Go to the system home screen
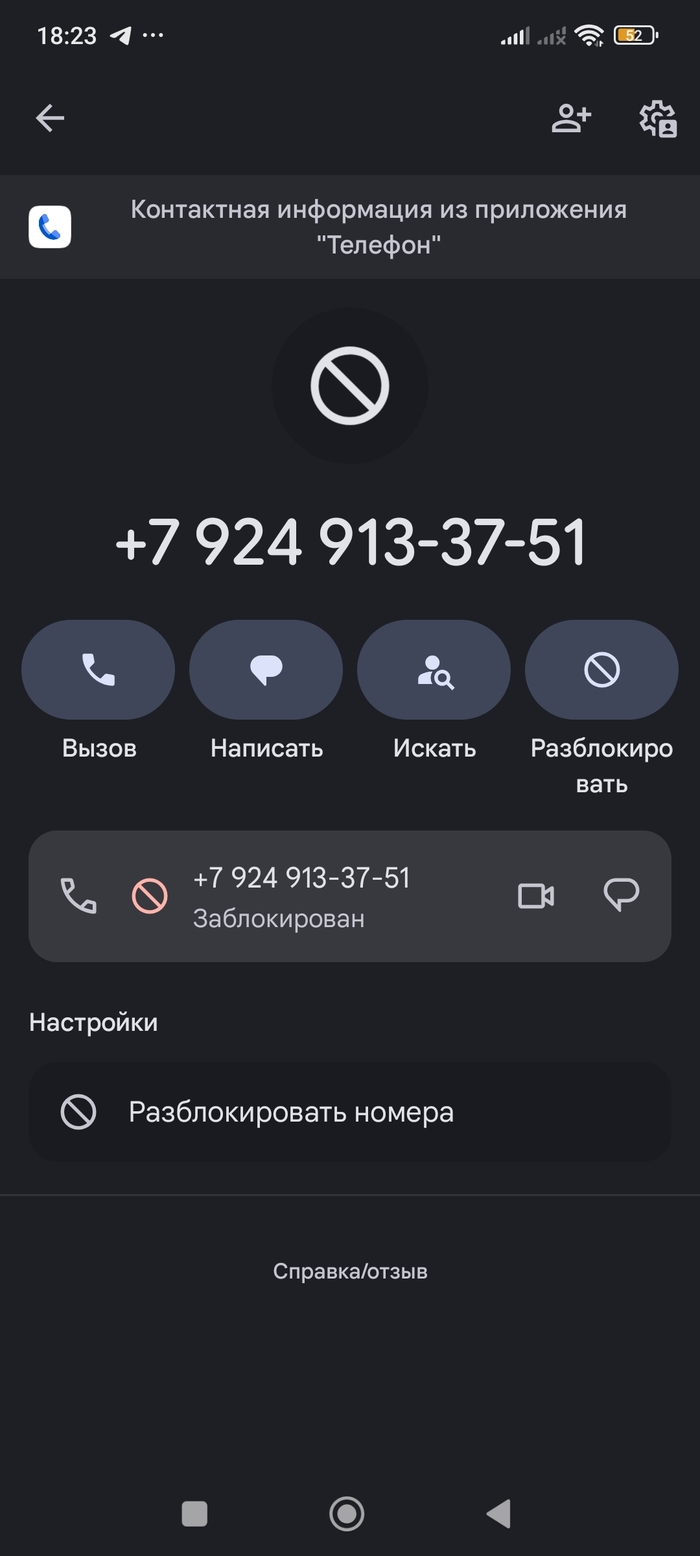Image resolution: width=700 pixels, height=1556 pixels. click(347, 1513)
